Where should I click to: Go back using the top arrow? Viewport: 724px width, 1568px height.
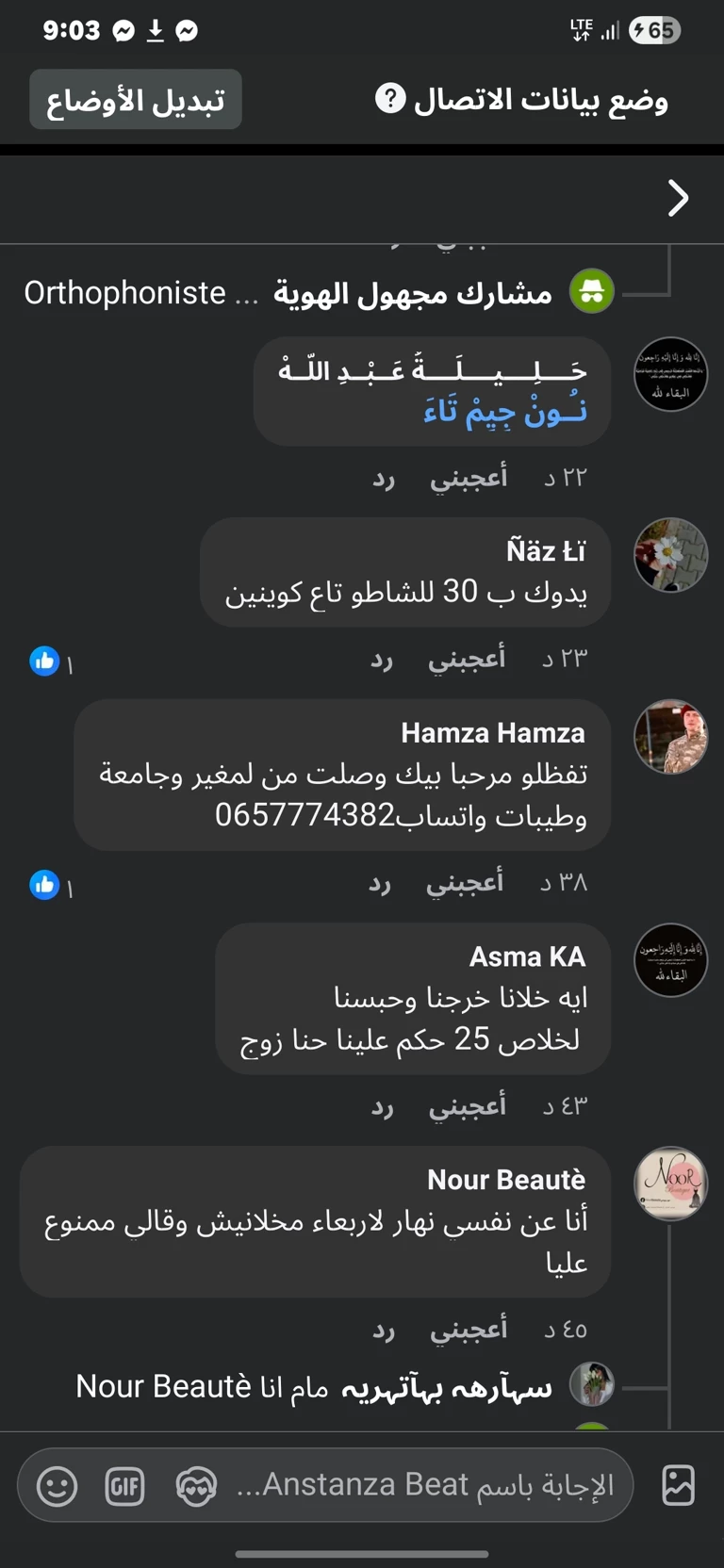tap(678, 198)
